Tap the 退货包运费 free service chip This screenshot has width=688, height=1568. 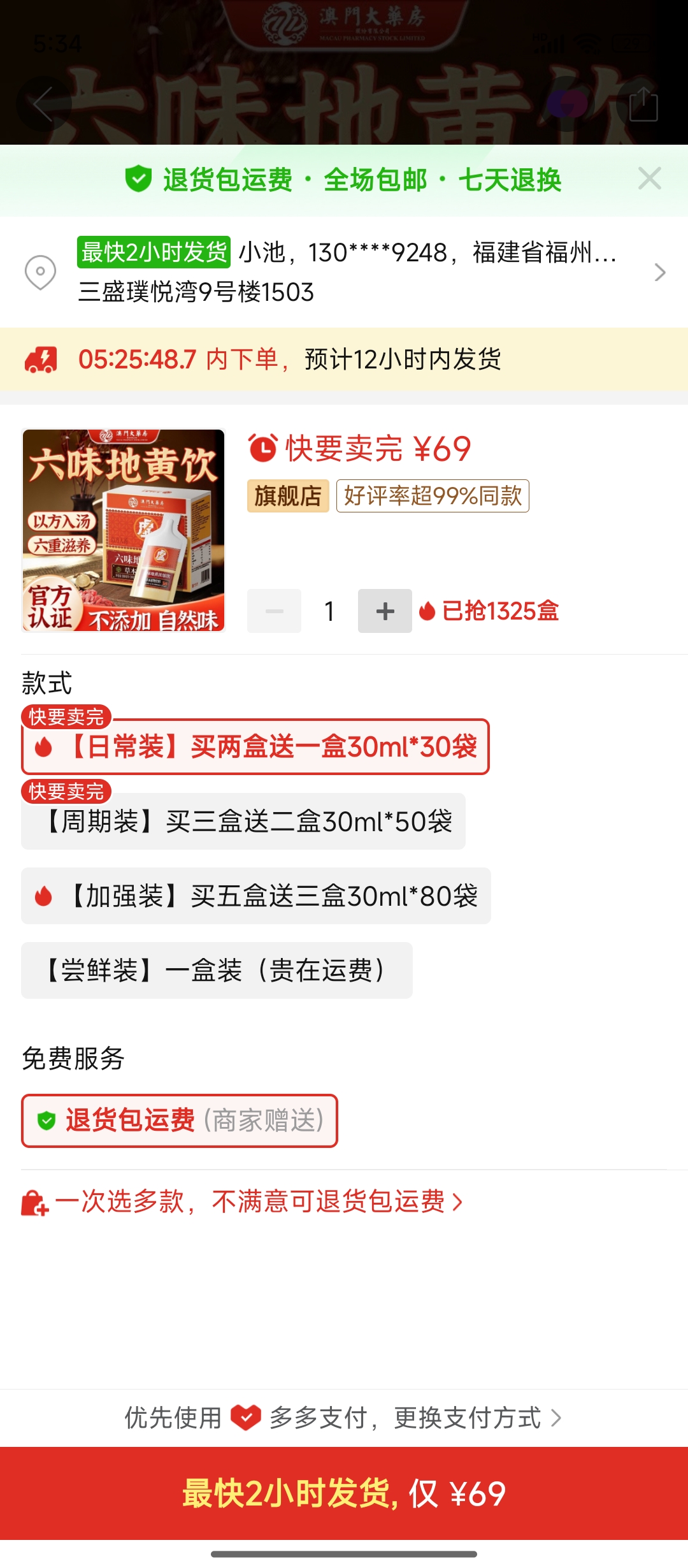[180, 1121]
